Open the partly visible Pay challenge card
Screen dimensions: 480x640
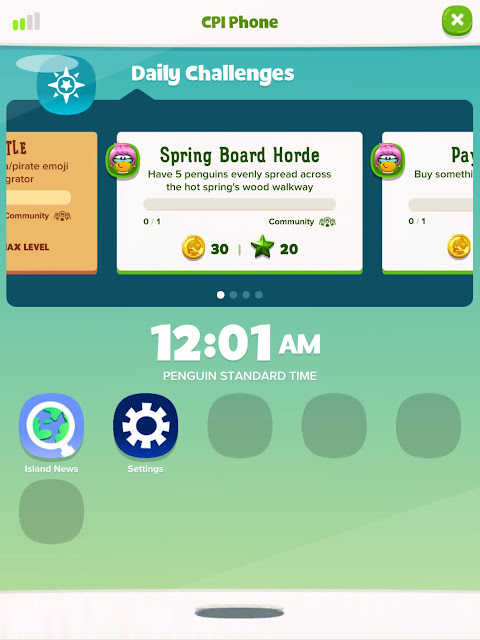(427, 202)
